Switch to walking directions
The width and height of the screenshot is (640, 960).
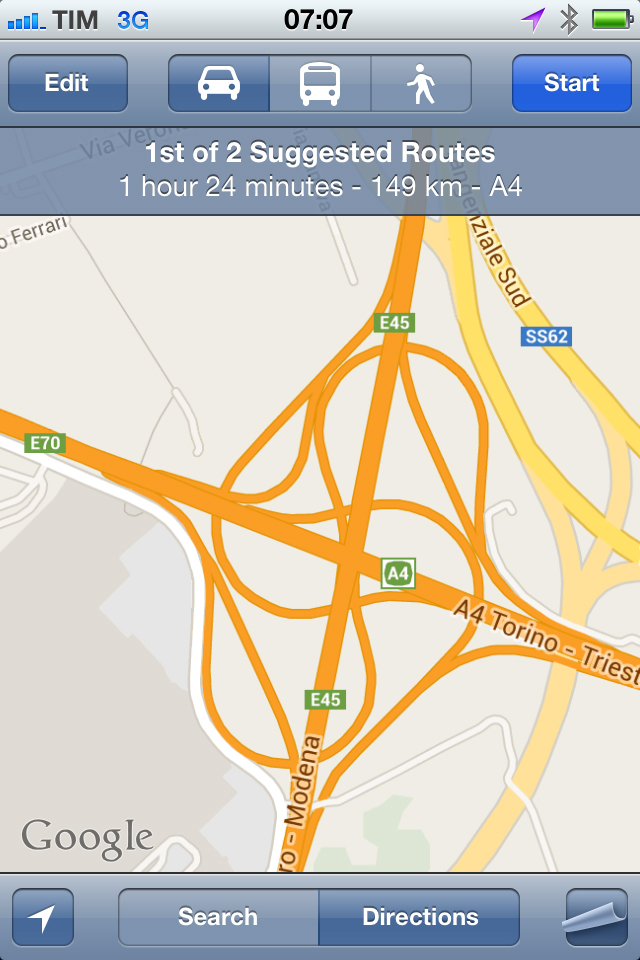(421, 83)
